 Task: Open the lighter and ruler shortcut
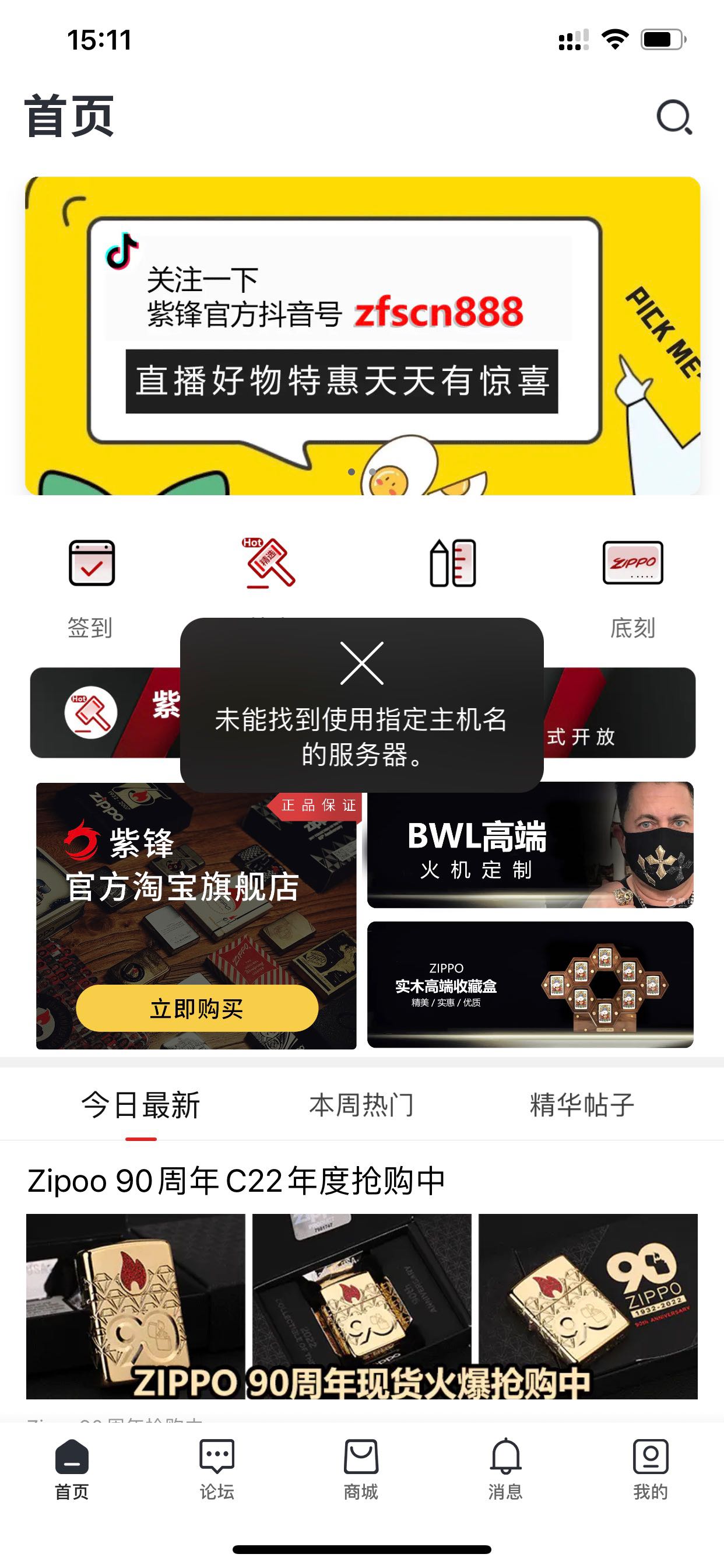pyautogui.click(x=453, y=562)
